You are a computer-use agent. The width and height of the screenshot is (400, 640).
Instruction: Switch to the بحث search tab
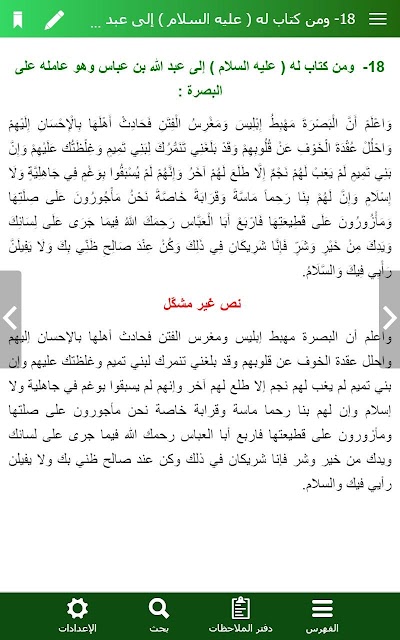coord(159,616)
